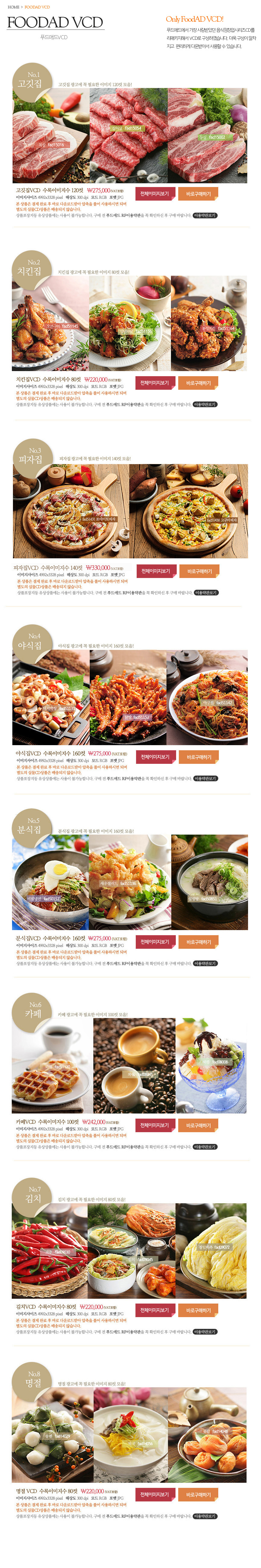Select 바로구매하기 for 야식집 VCD

click(199, 757)
